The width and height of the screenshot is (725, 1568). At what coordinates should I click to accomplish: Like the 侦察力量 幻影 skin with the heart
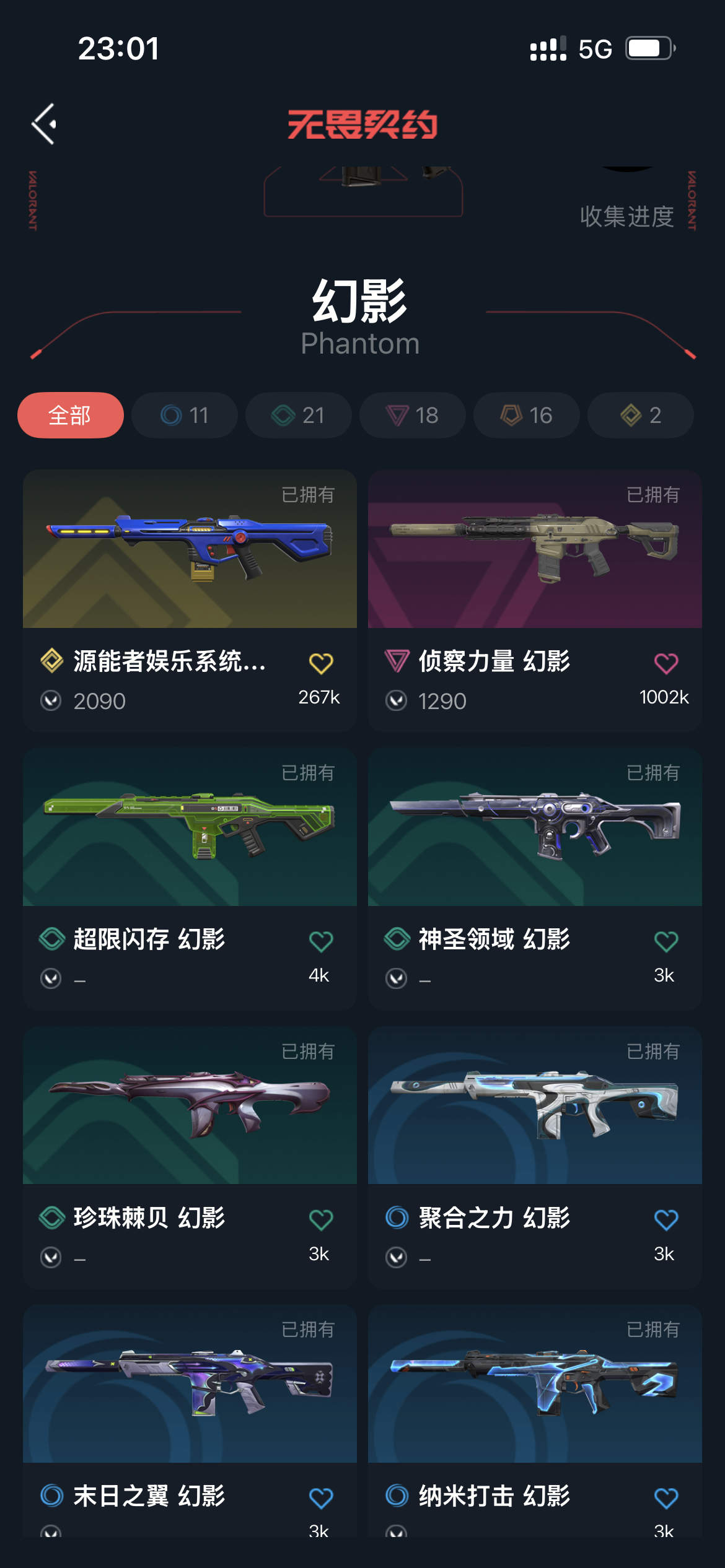click(x=666, y=663)
